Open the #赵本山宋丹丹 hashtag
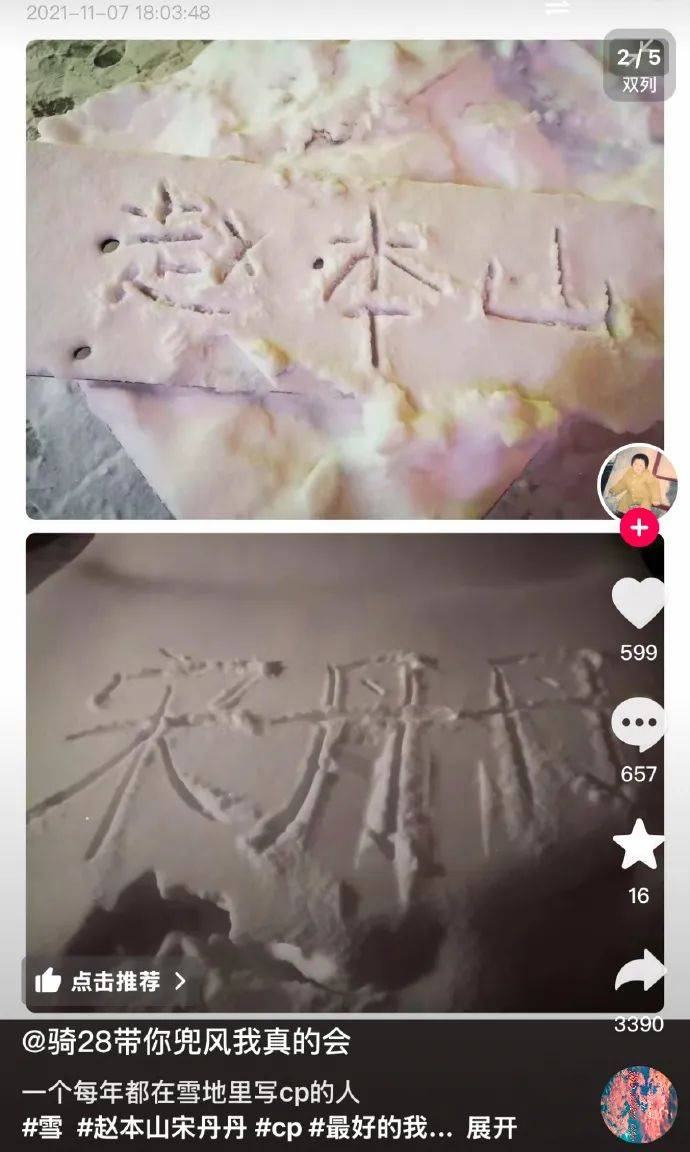This screenshot has height=1152, width=690. [x=161, y=1129]
